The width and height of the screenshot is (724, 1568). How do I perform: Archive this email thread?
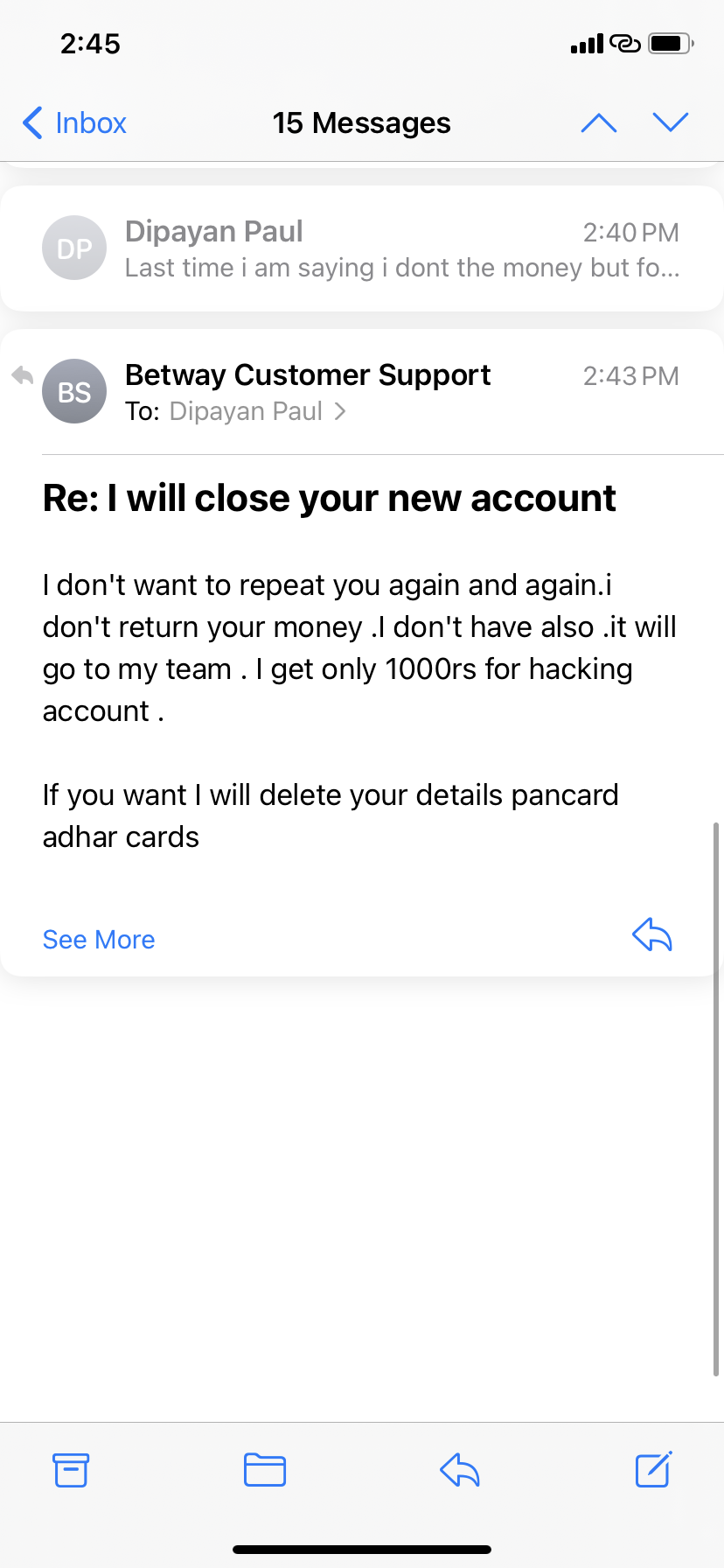pos(71,1470)
